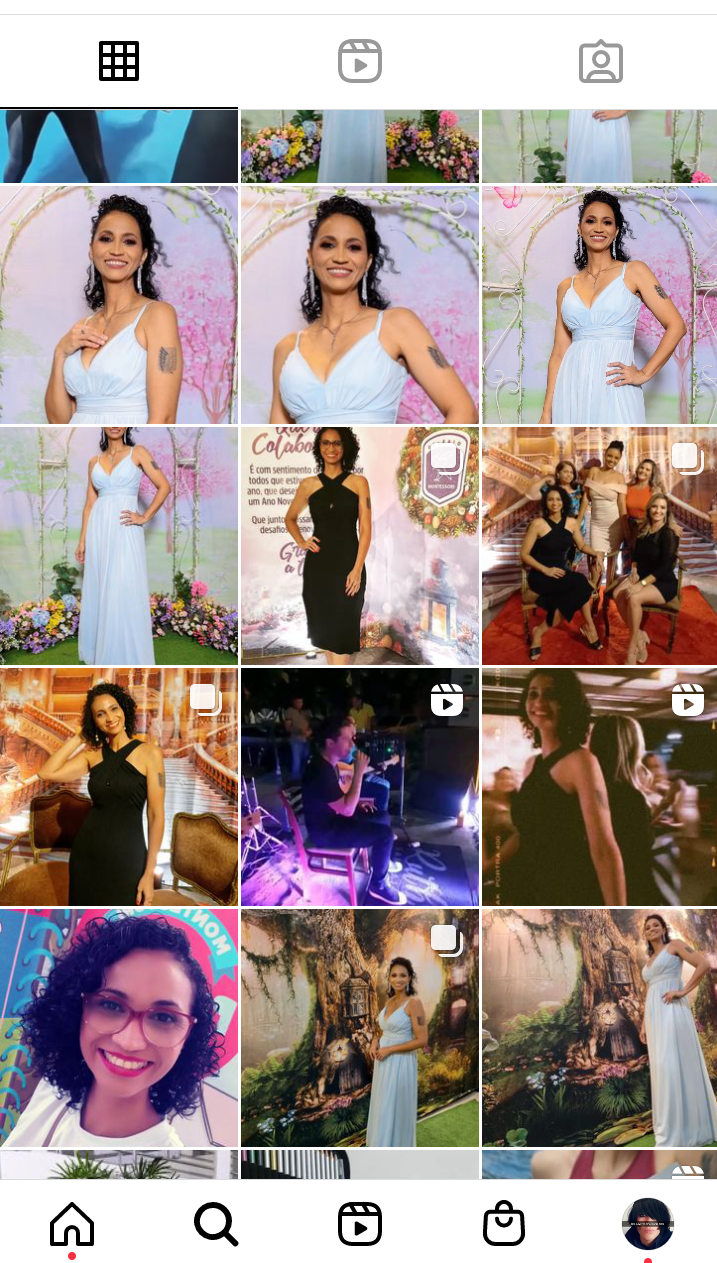Open the Search and explore page

tap(216, 1224)
